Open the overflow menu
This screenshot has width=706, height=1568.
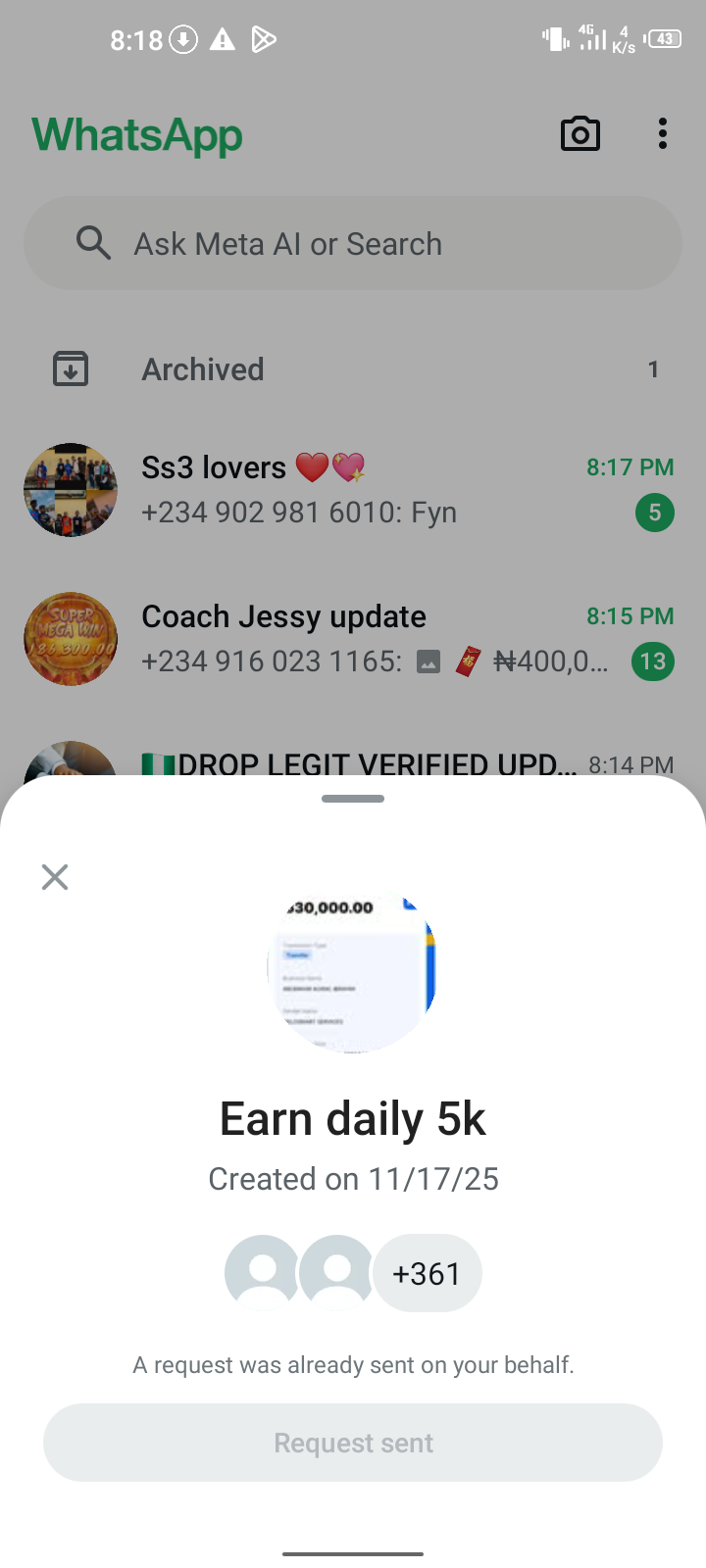663,134
